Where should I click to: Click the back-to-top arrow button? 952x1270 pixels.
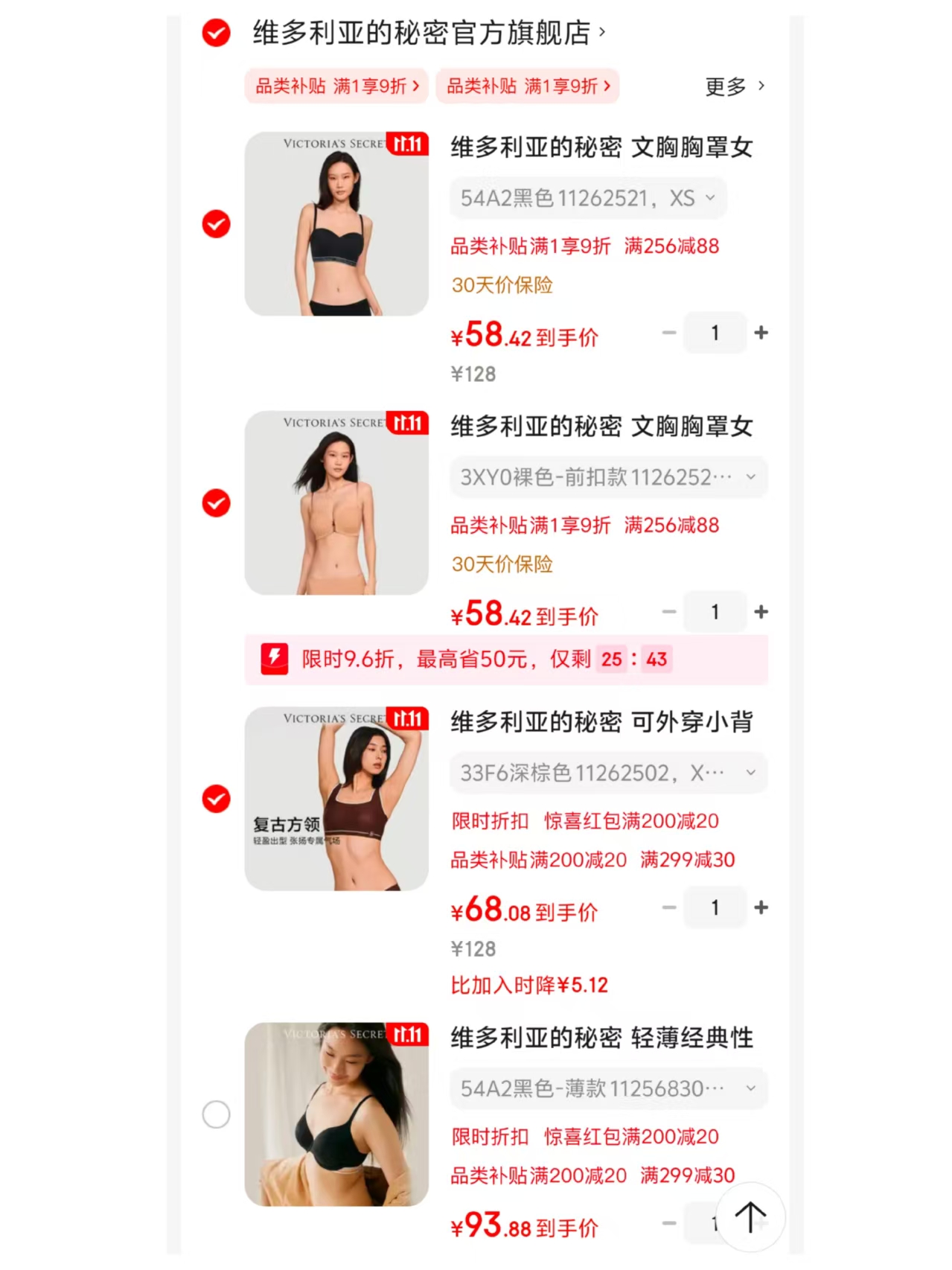tap(751, 1216)
